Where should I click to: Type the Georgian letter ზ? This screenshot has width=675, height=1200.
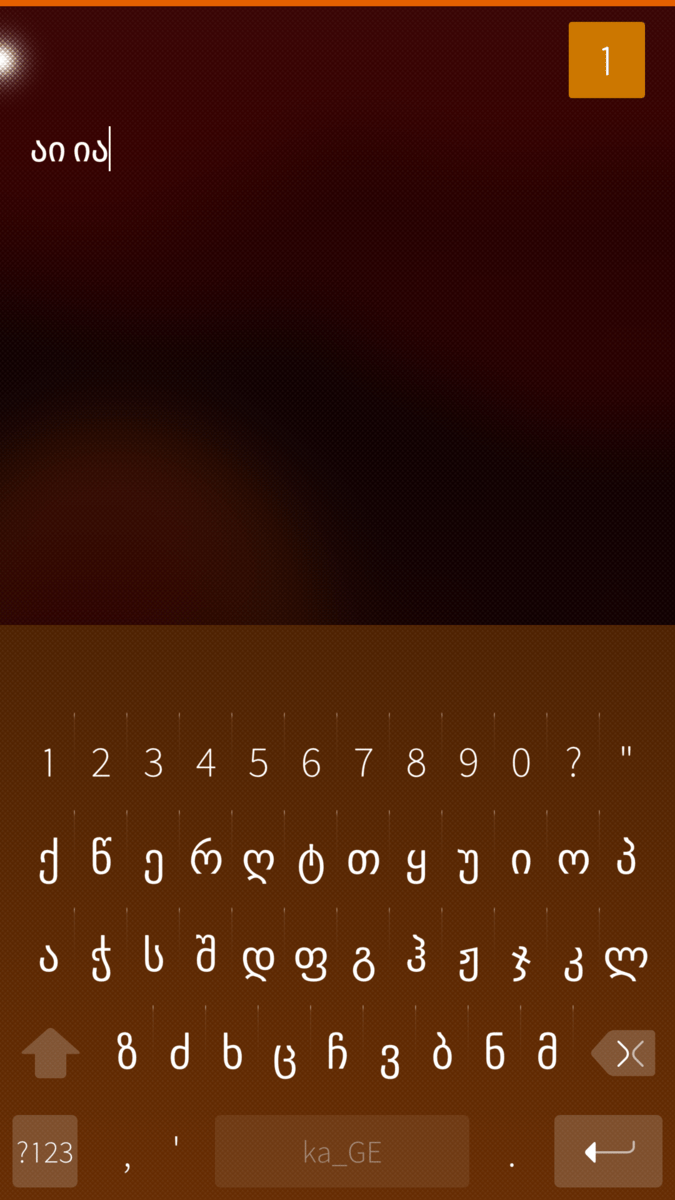(127, 1054)
